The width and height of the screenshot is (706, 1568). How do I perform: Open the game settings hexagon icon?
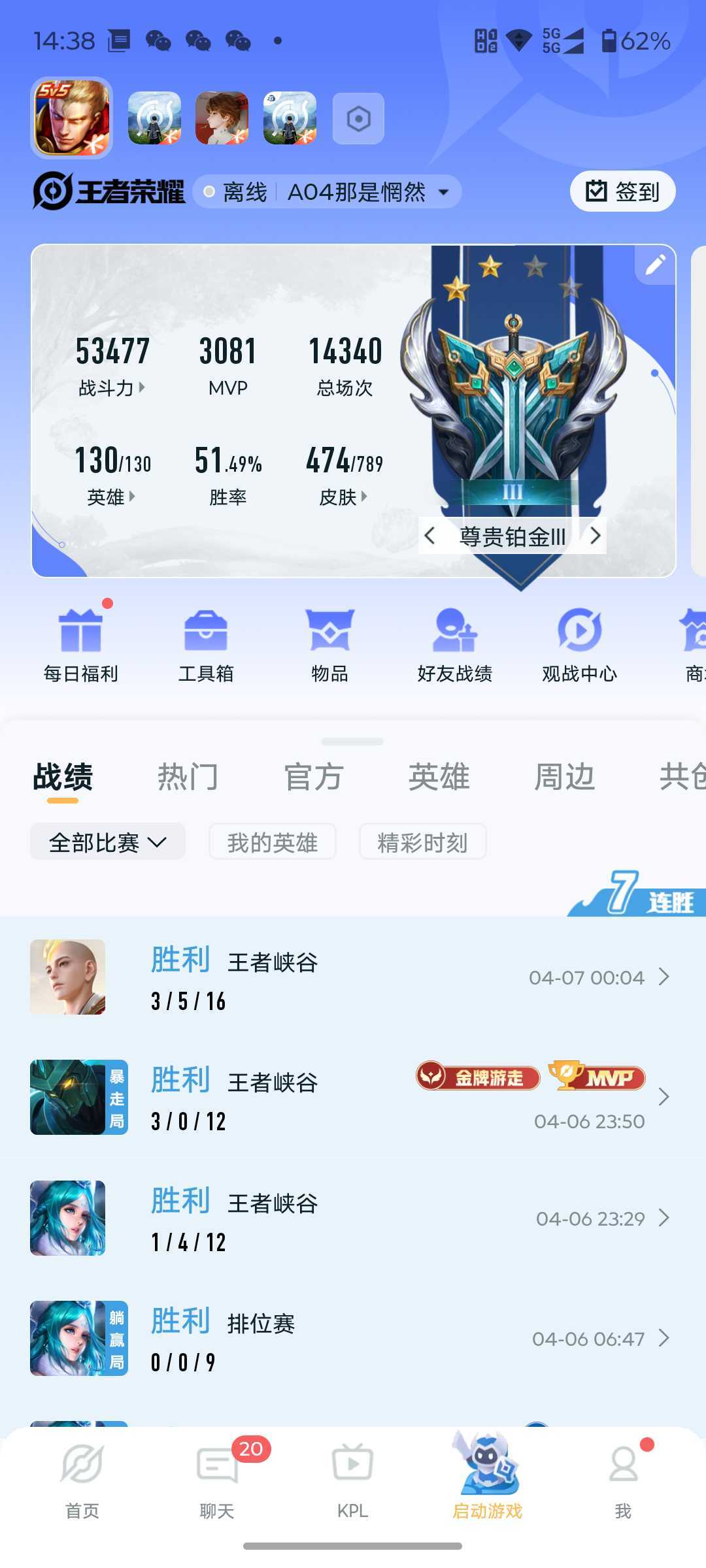tap(358, 119)
